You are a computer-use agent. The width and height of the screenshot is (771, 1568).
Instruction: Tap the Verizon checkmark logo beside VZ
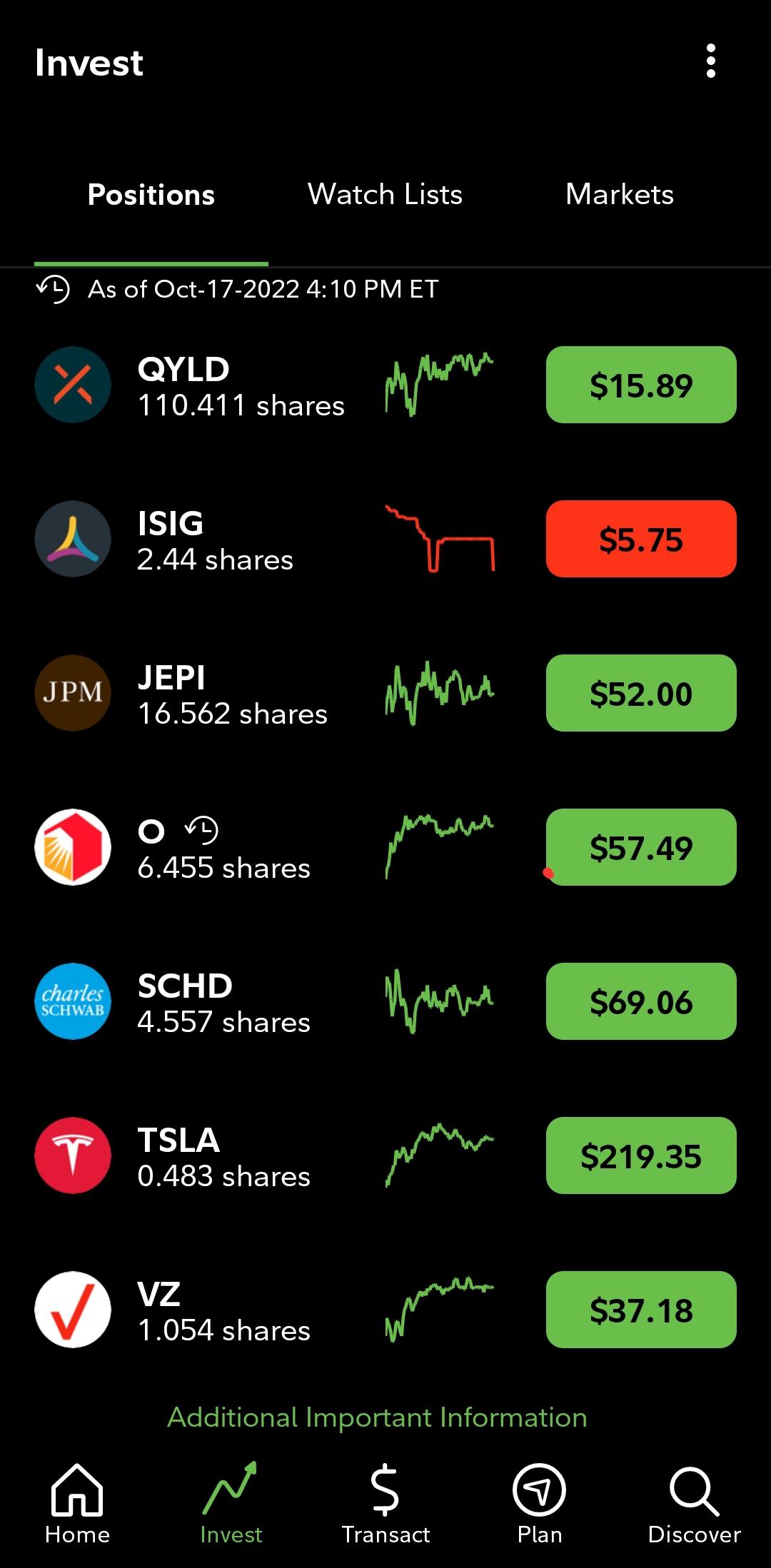pos(72,1310)
